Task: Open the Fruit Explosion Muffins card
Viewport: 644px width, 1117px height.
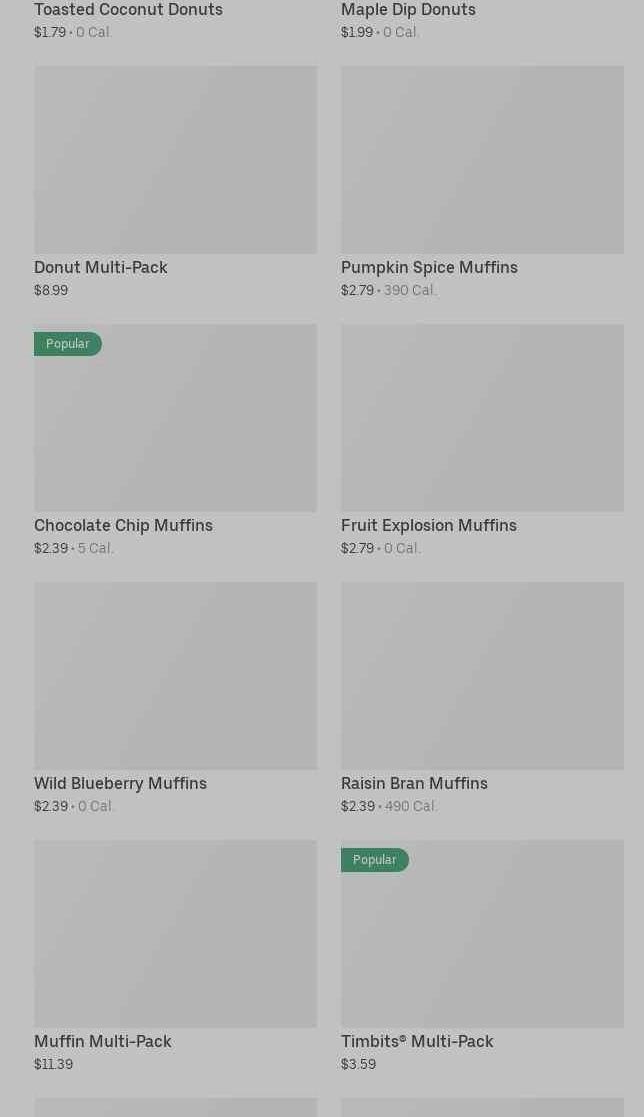Action: pos(482,418)
